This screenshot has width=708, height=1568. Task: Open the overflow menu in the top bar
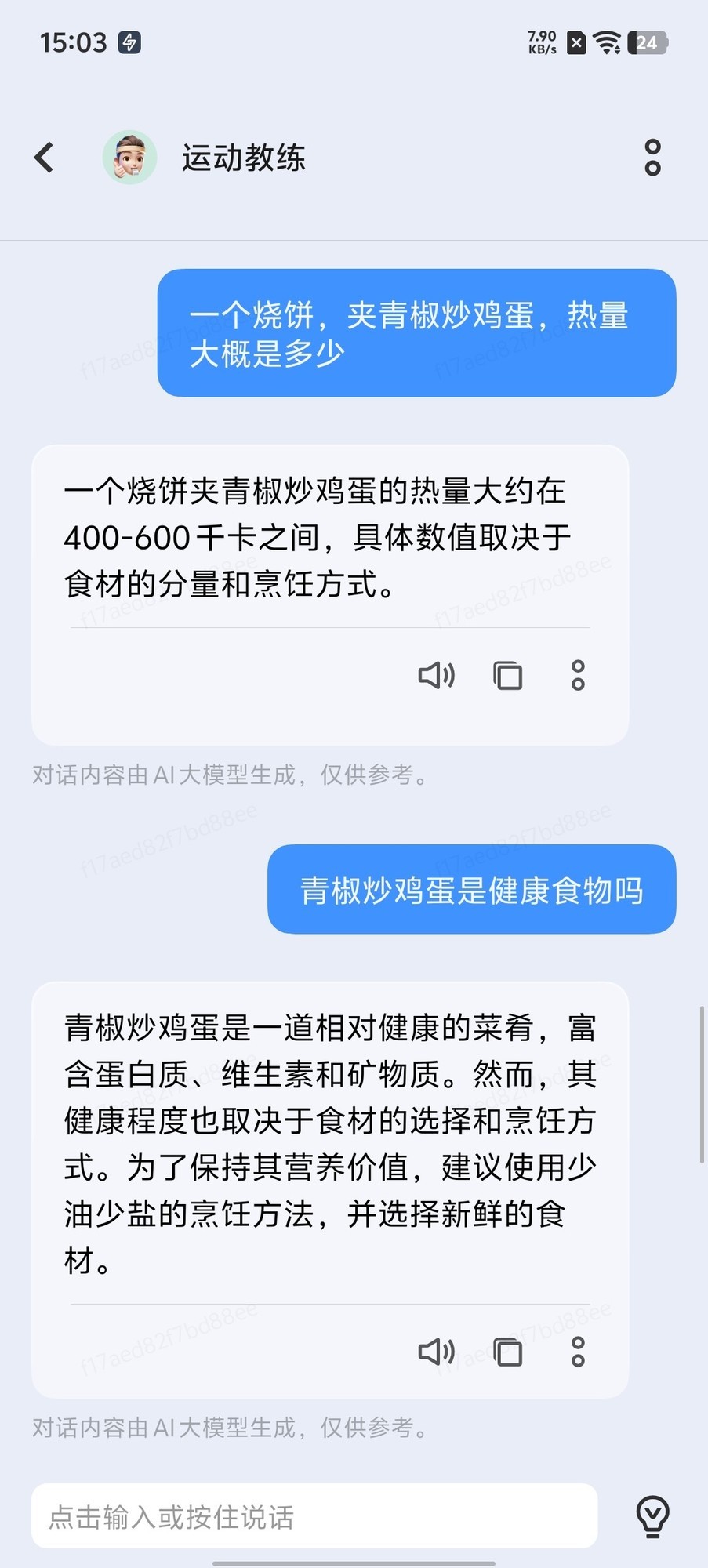[652, 158]
